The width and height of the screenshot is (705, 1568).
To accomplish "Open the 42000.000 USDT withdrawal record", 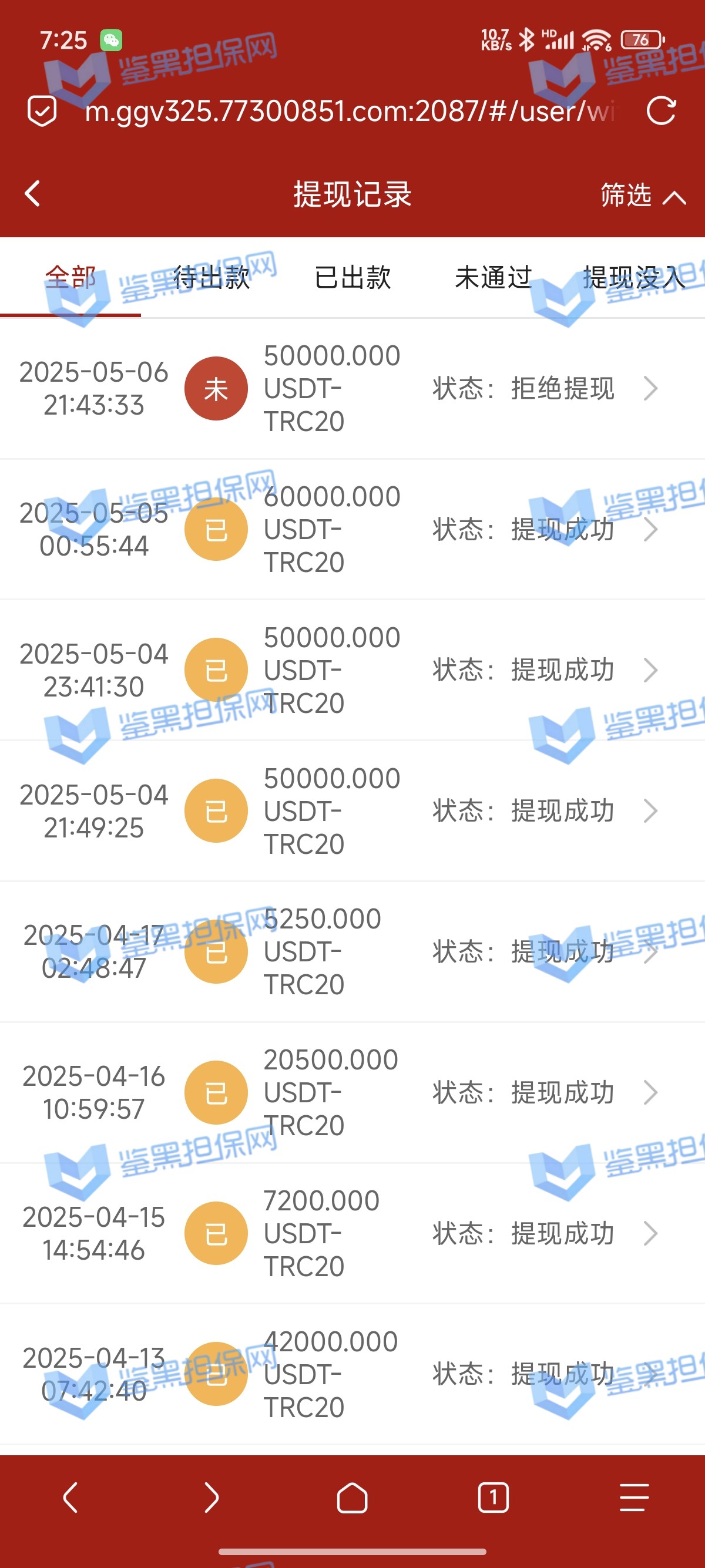I will pyautogui.click(x=352, y=1374).
